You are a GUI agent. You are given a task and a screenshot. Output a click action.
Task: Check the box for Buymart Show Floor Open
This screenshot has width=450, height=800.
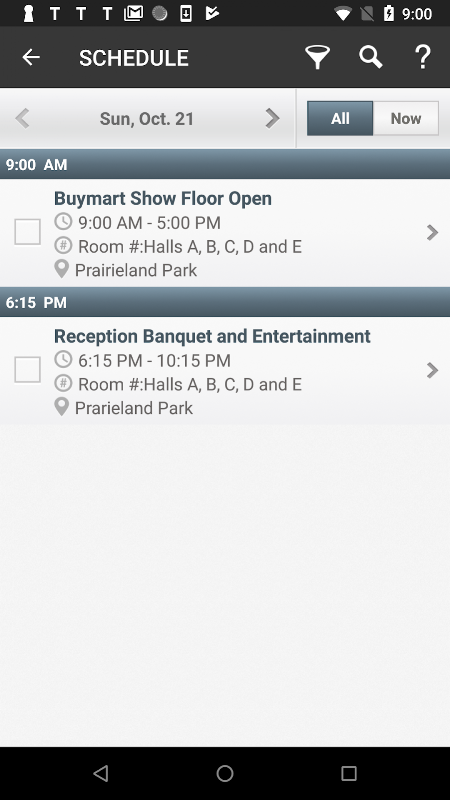[x=28, y=232]
